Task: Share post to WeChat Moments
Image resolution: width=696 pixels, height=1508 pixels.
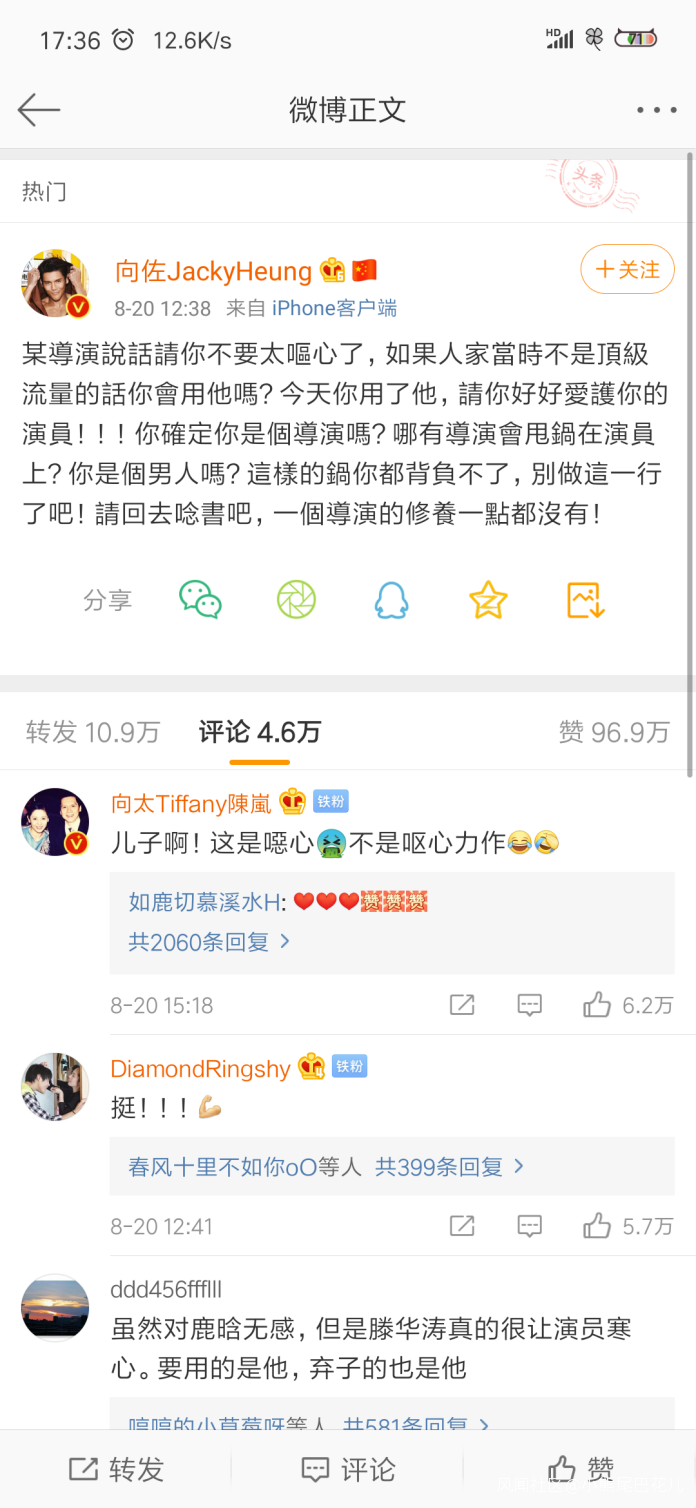Action: (x=296, y=600)
